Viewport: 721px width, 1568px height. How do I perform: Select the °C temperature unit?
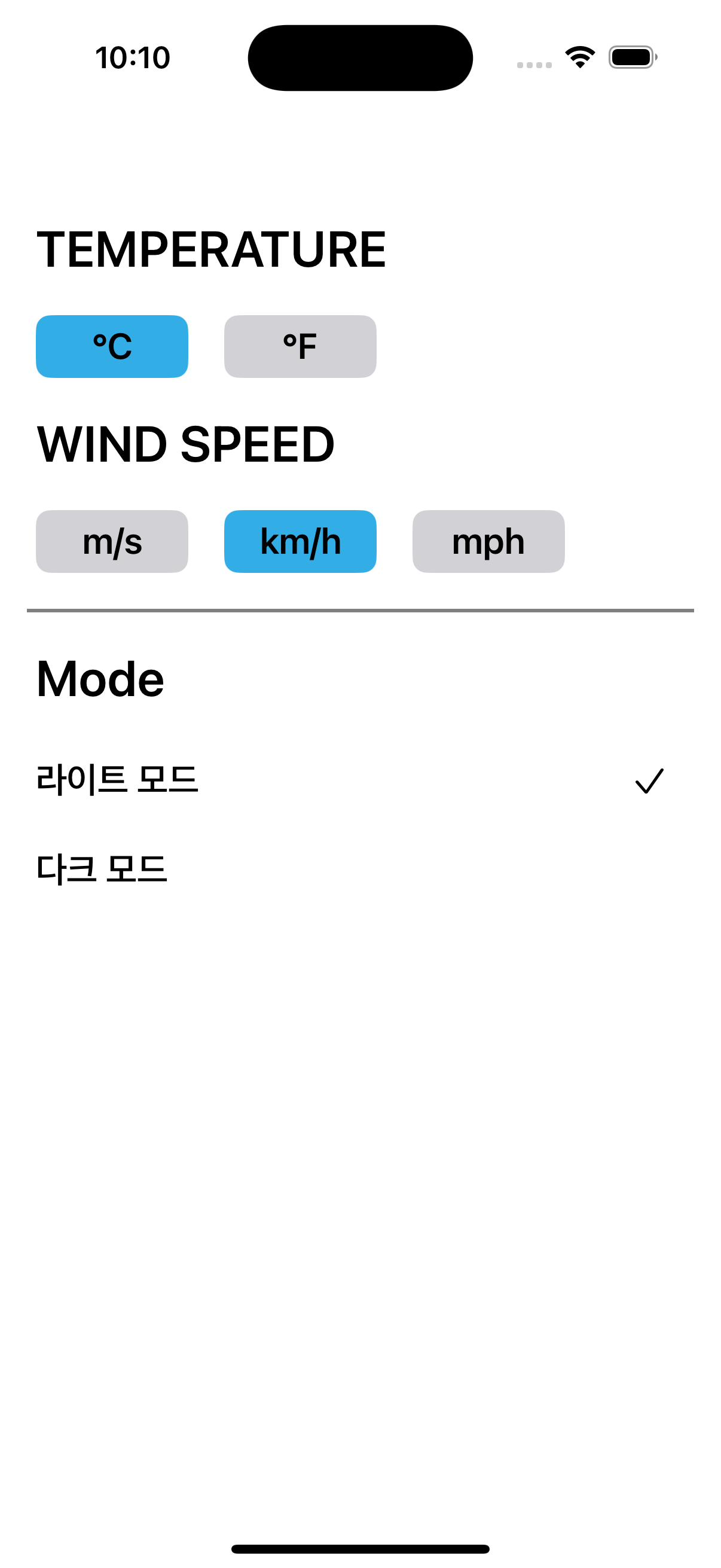[x=112, y=346]
